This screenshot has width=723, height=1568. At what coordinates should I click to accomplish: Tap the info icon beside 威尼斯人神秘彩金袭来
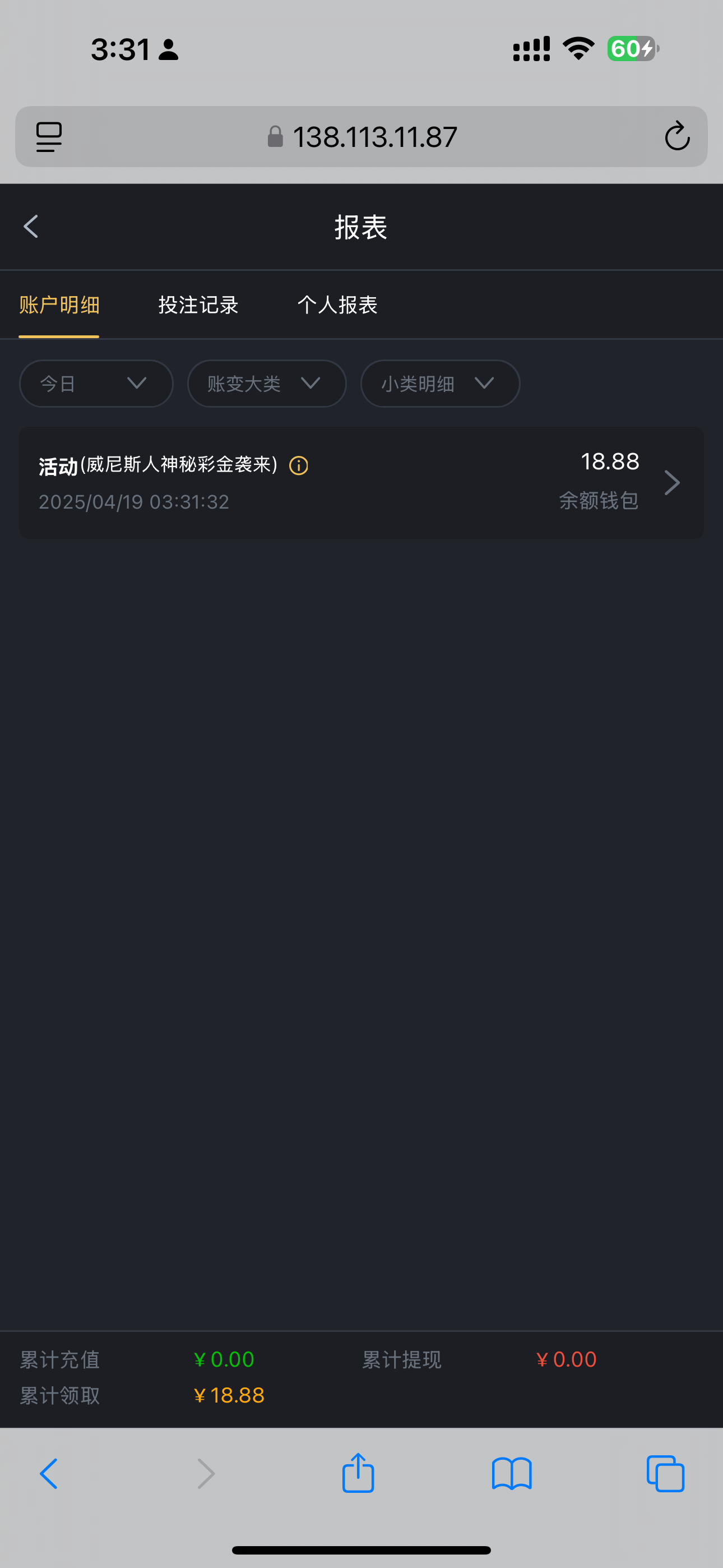click(298, 465)
